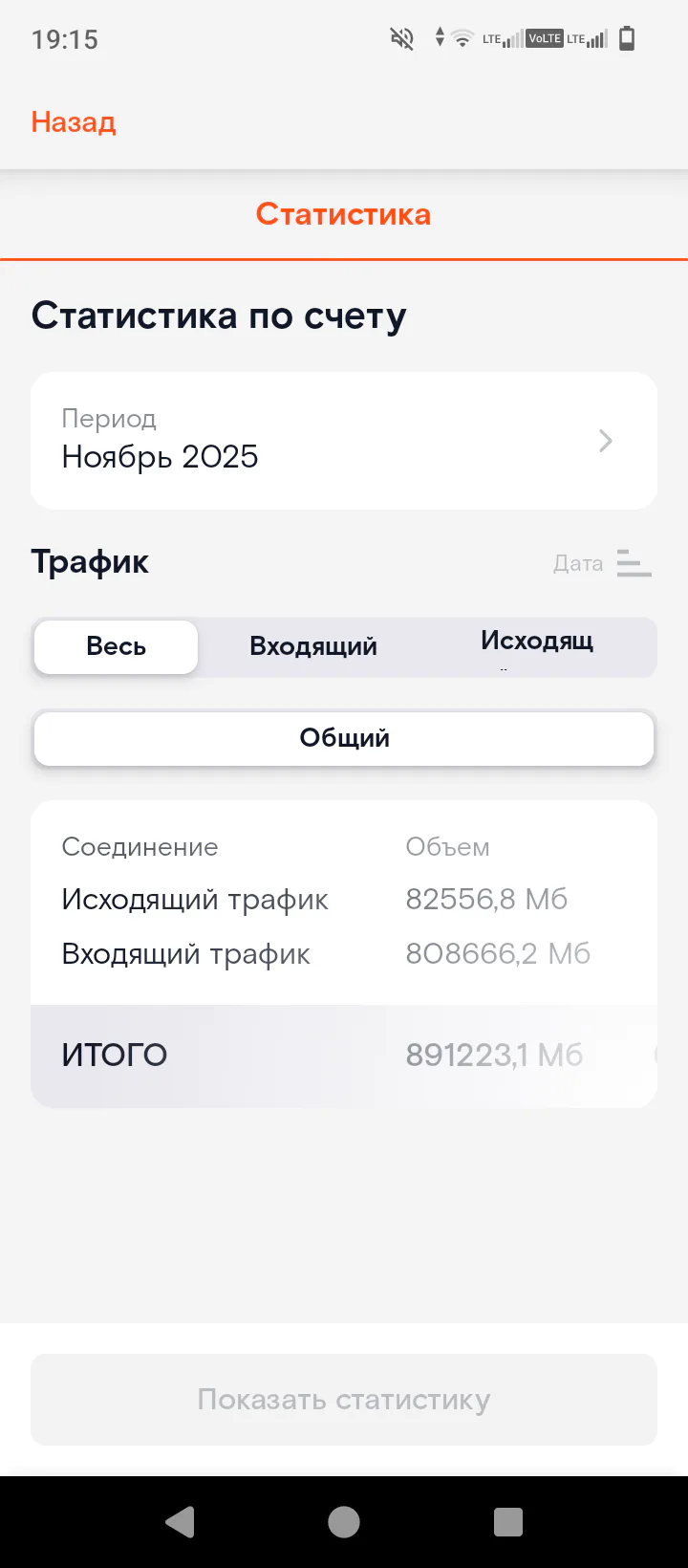Screen dimensions: 688x1568
Task: Open the Период selector showing Ноябрь 2025
Action: click(343, 441)
